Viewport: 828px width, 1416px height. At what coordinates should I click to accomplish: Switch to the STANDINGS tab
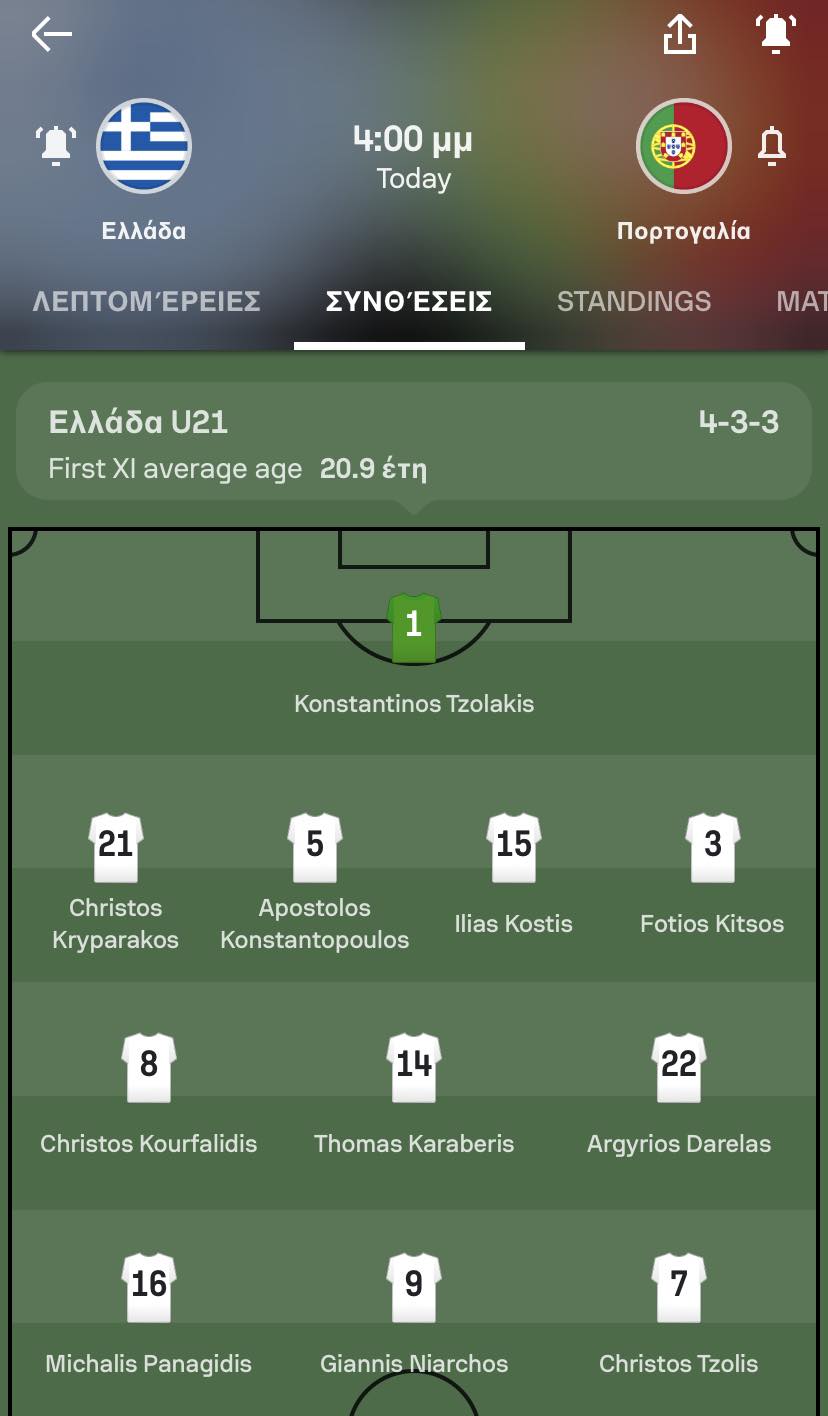(x=634, y=301)
